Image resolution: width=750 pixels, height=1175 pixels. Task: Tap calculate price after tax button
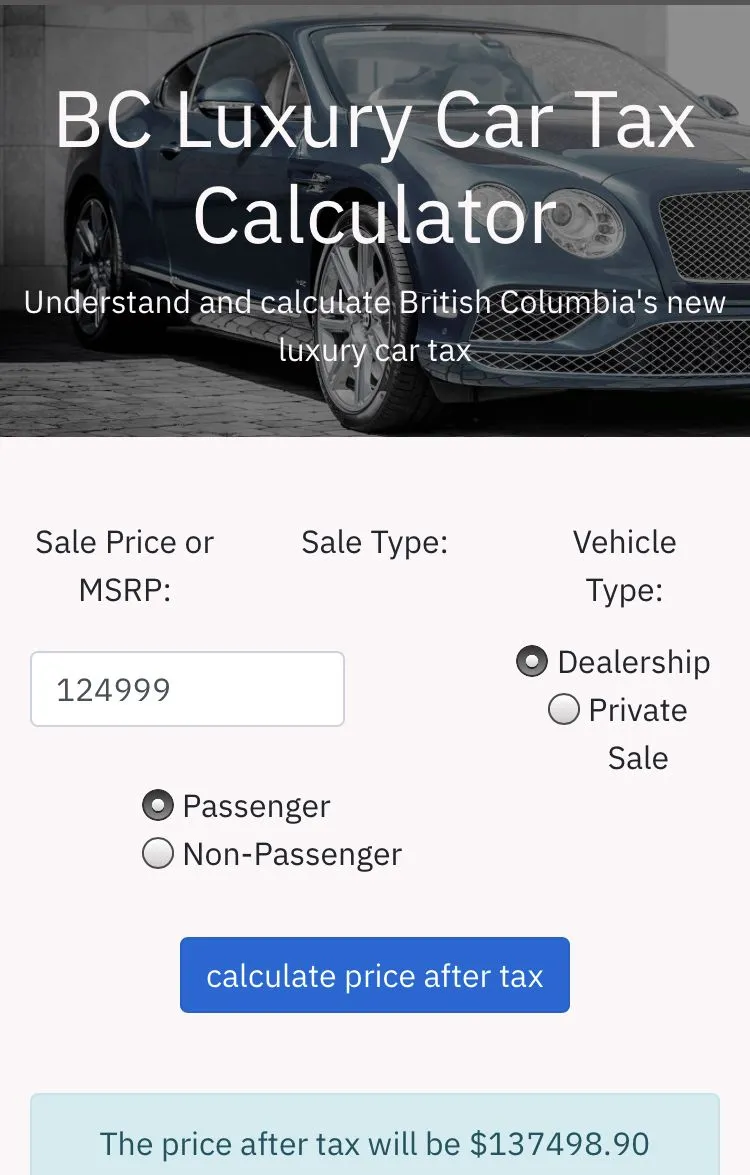click(x=374, y=975)
